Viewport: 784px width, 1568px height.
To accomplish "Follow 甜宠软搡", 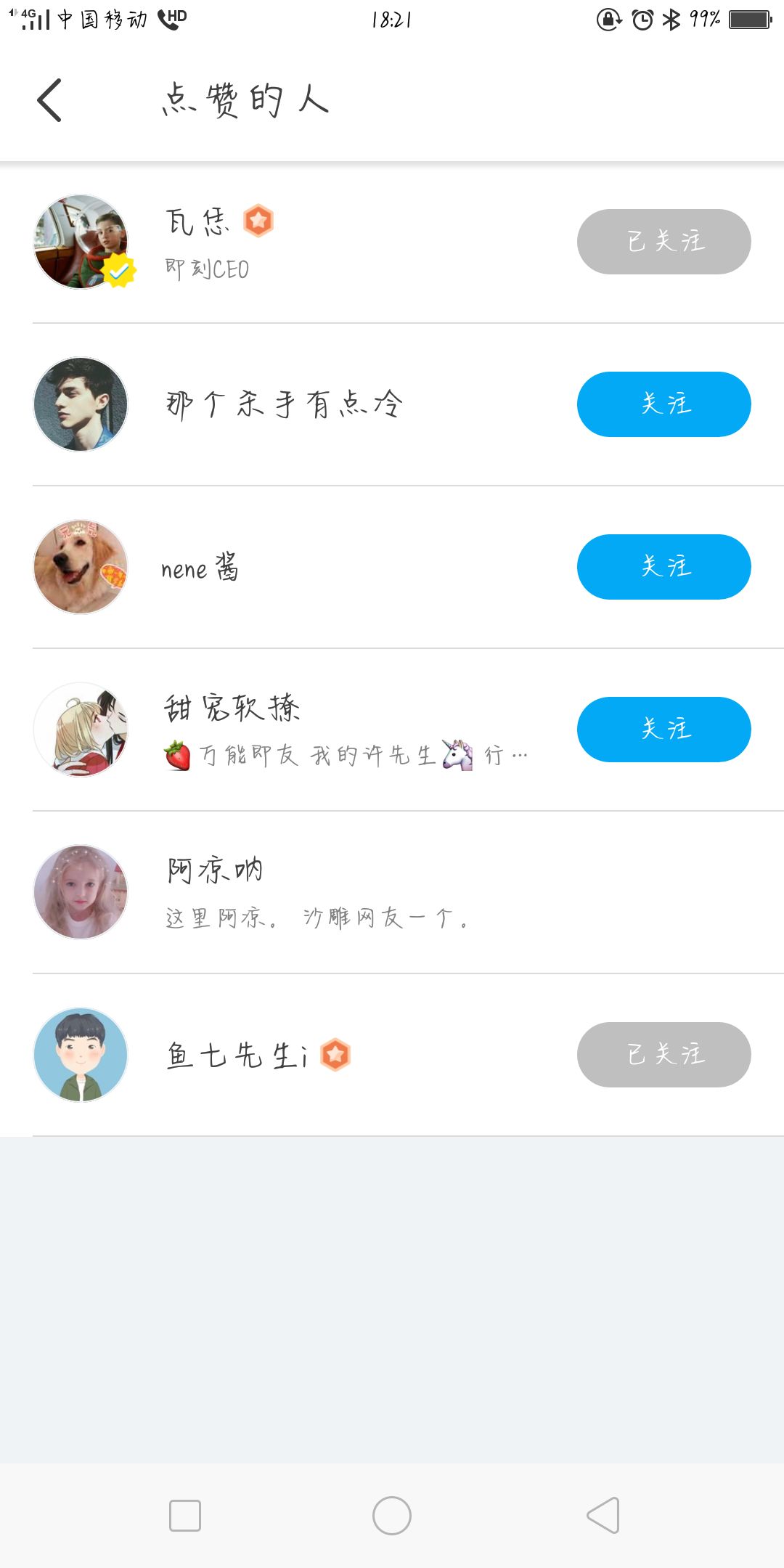I will click(x=663, y=730).
